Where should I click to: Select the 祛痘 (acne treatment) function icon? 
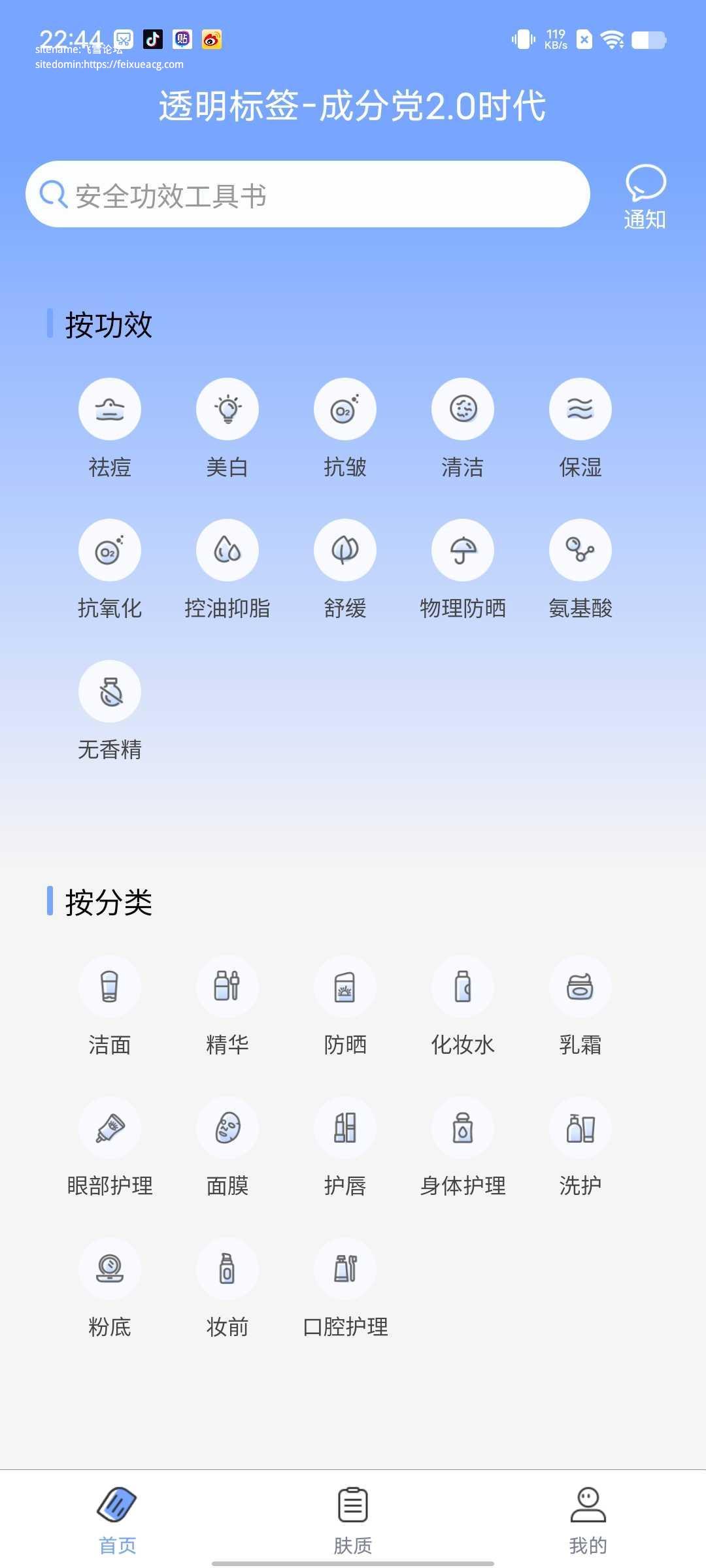coord(110,408)
